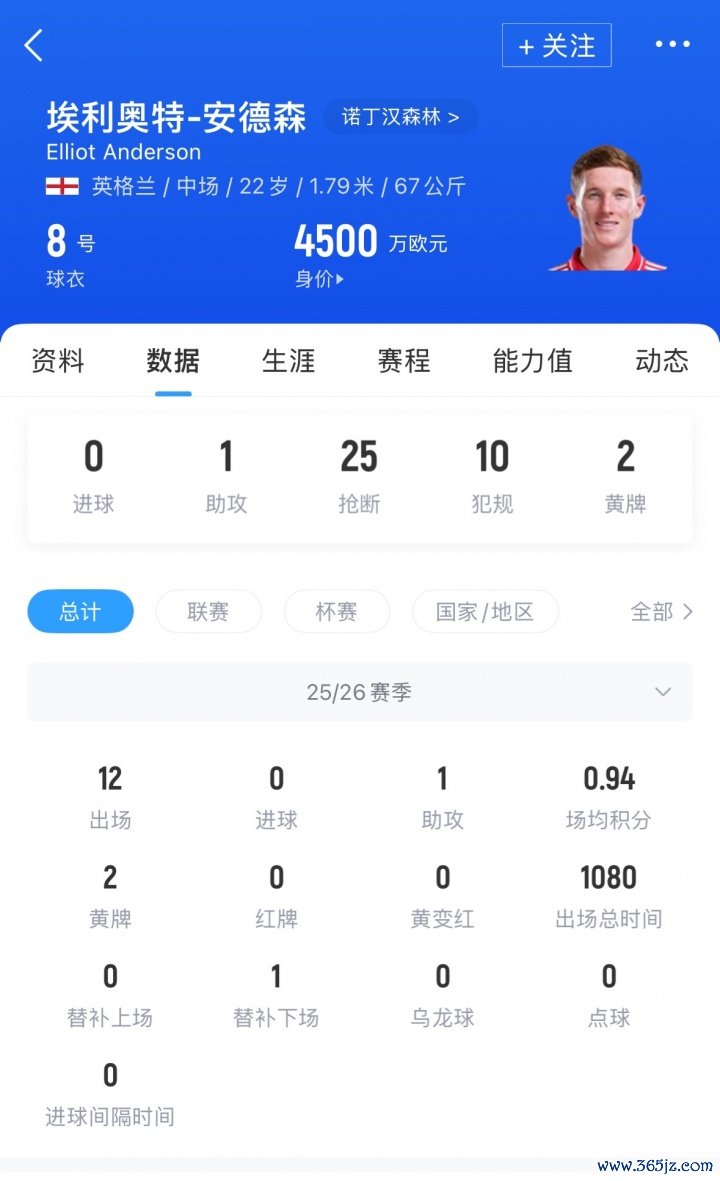The width and height of the screenshot is (720, 1181).
Task: Select the 总计 filter chip
Action: point(80,611)
